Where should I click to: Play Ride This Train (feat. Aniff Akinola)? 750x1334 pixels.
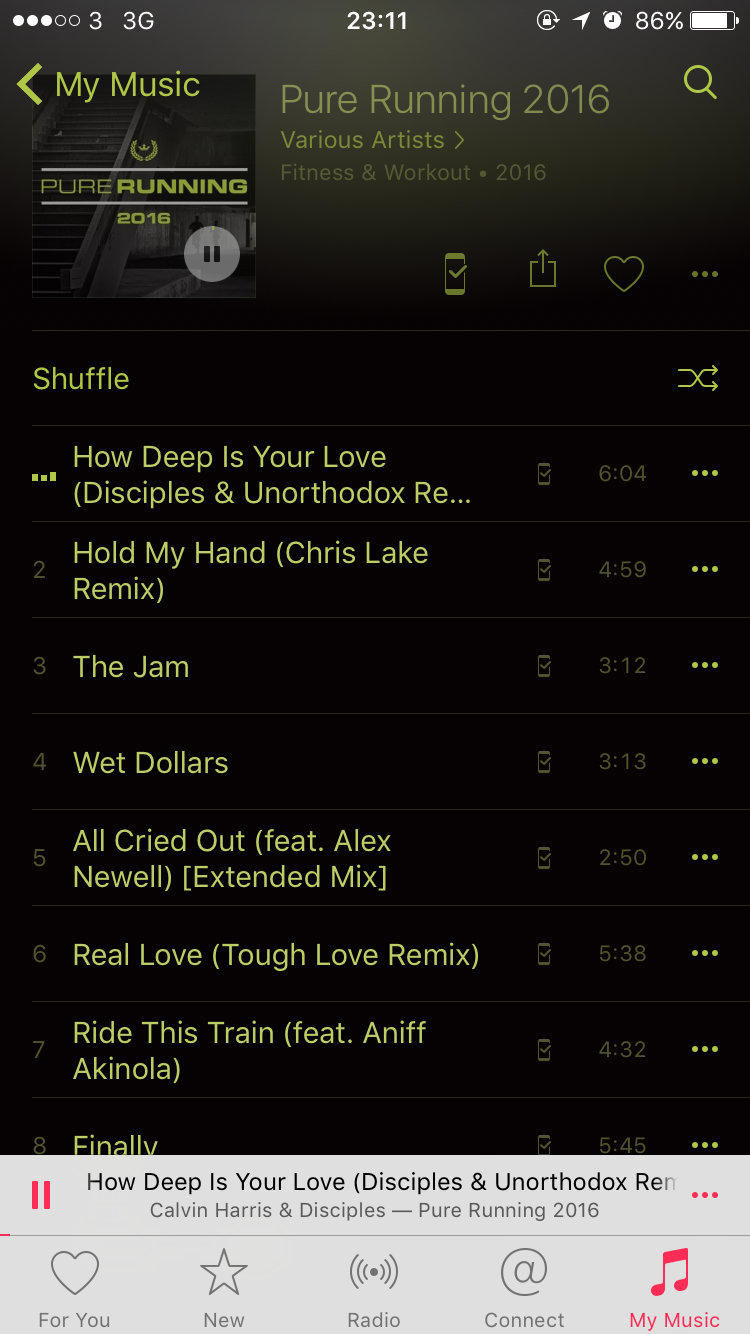[x=250, y=1050]
